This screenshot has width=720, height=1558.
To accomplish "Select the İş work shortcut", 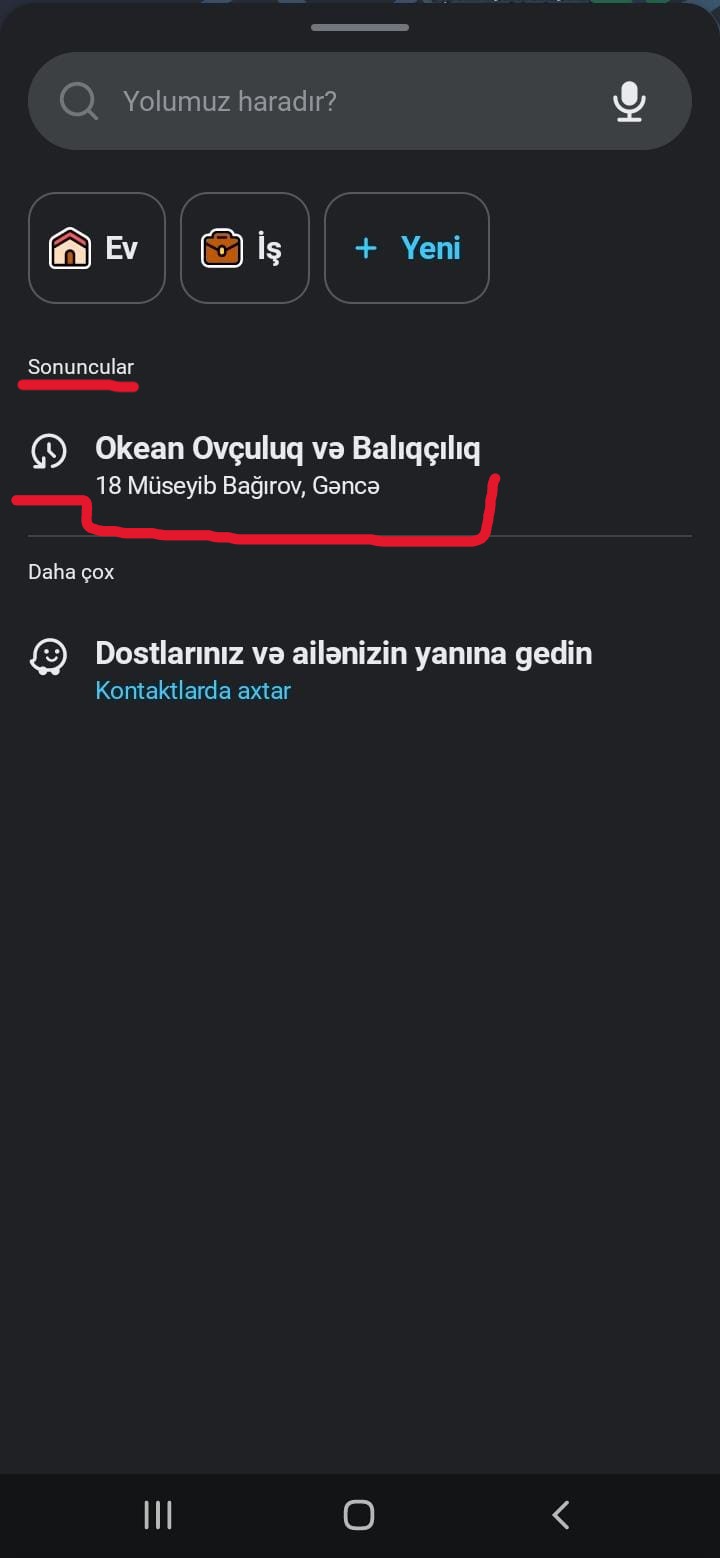I will click(245, 248).
